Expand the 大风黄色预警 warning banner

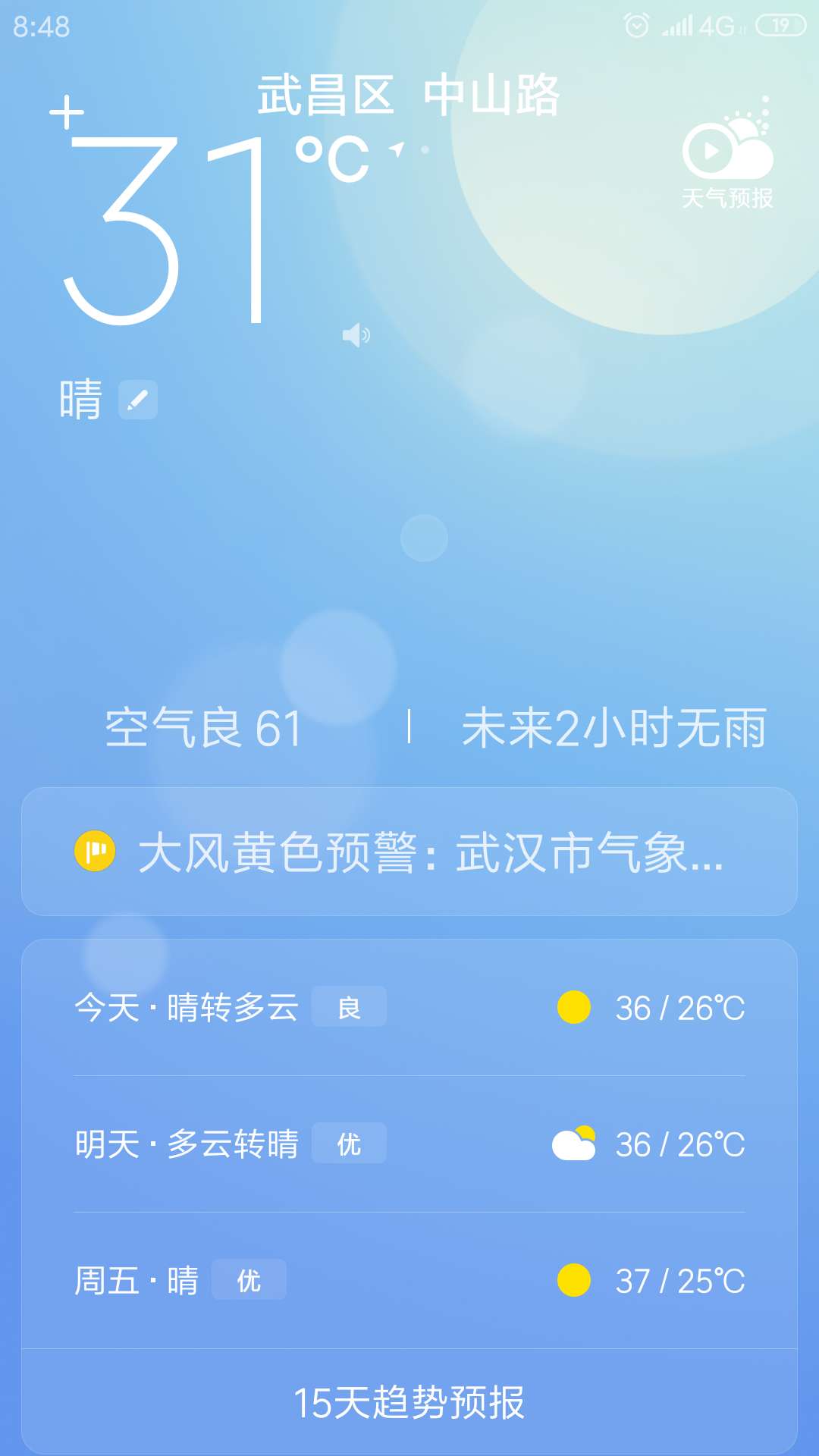click(x=409, y=853)
